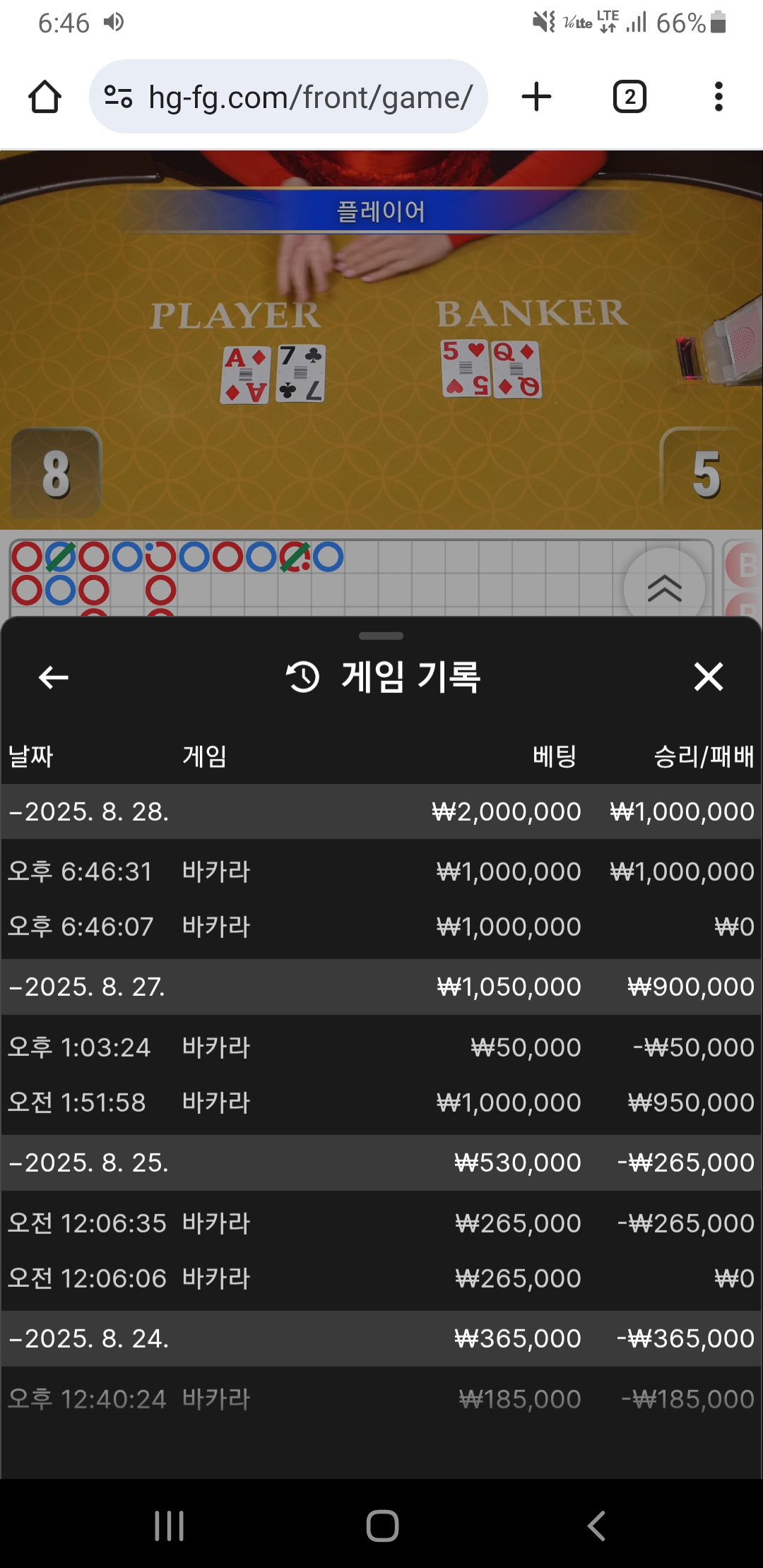Screen dimensions: 763x1568
Task: Open recent apps from the navigation bar
Action: pos(170,1526)
